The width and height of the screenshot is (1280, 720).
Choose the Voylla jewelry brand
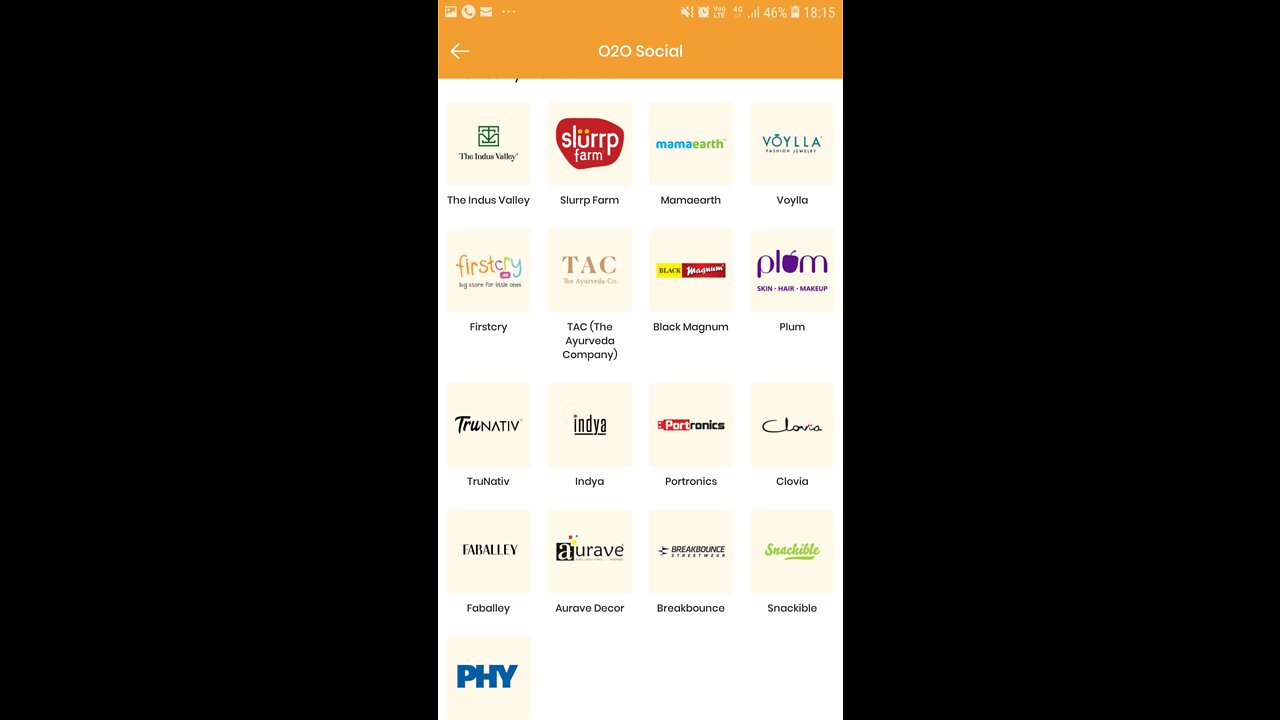pos(791,144)
